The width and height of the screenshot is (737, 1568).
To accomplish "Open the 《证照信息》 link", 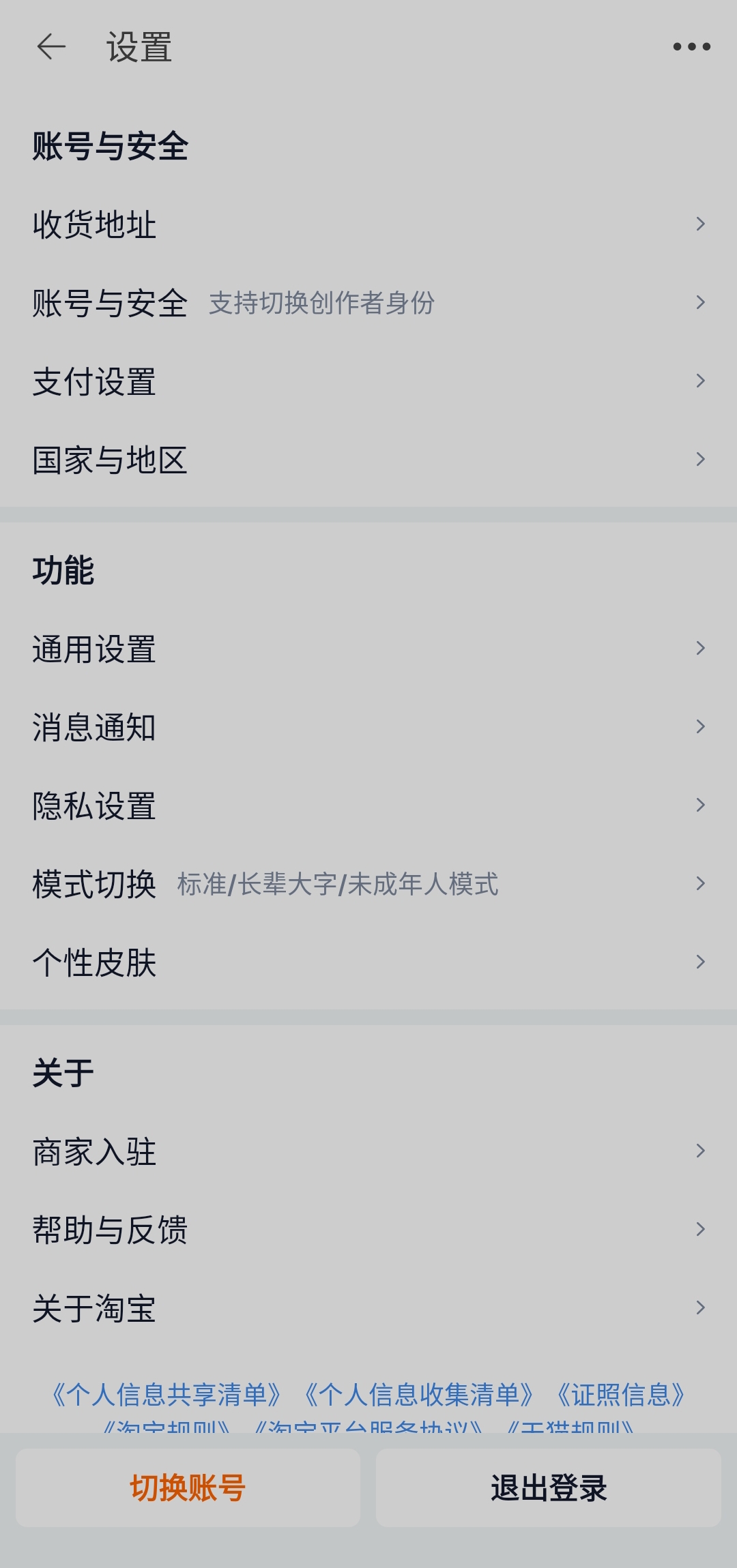I will click(x=620, y=1395).
